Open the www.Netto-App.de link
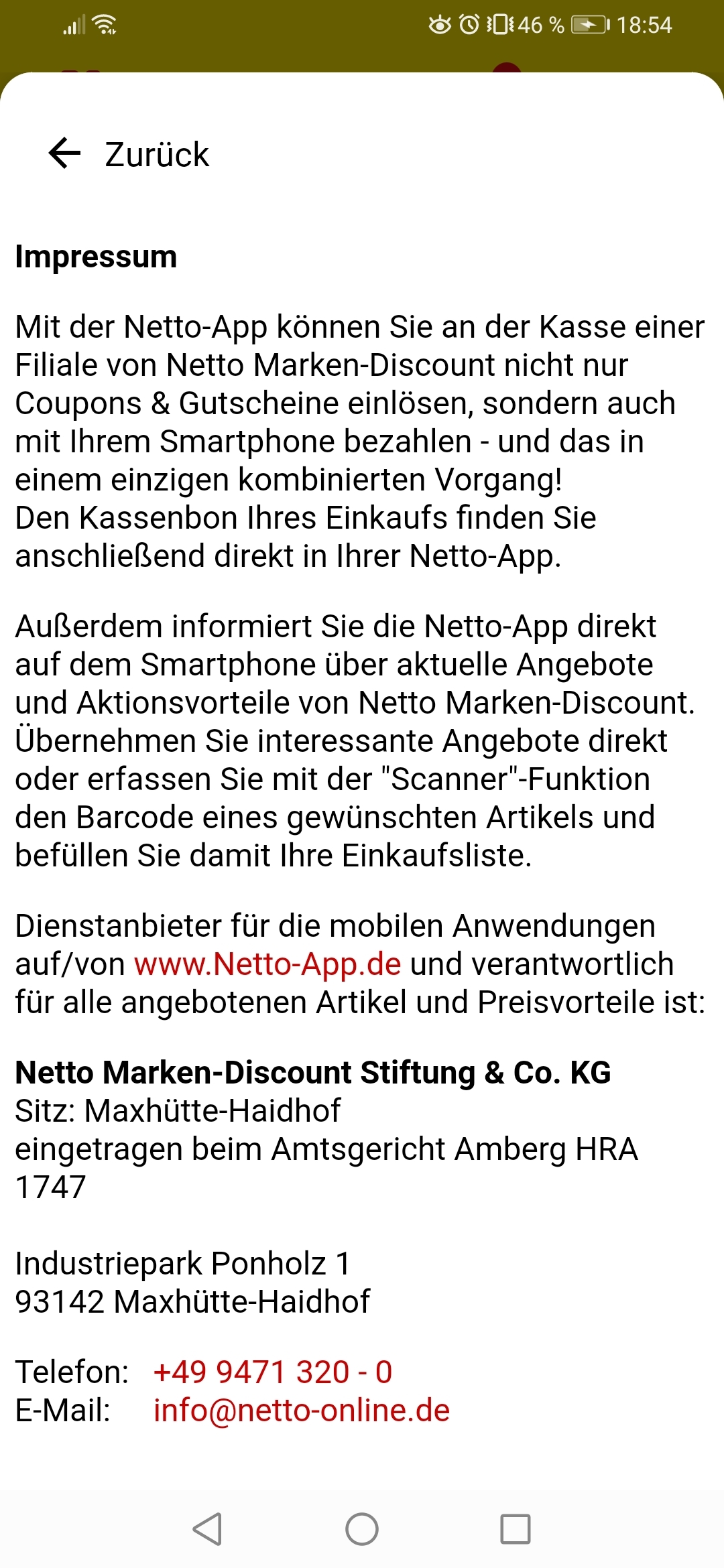 [x=267, y=964]
